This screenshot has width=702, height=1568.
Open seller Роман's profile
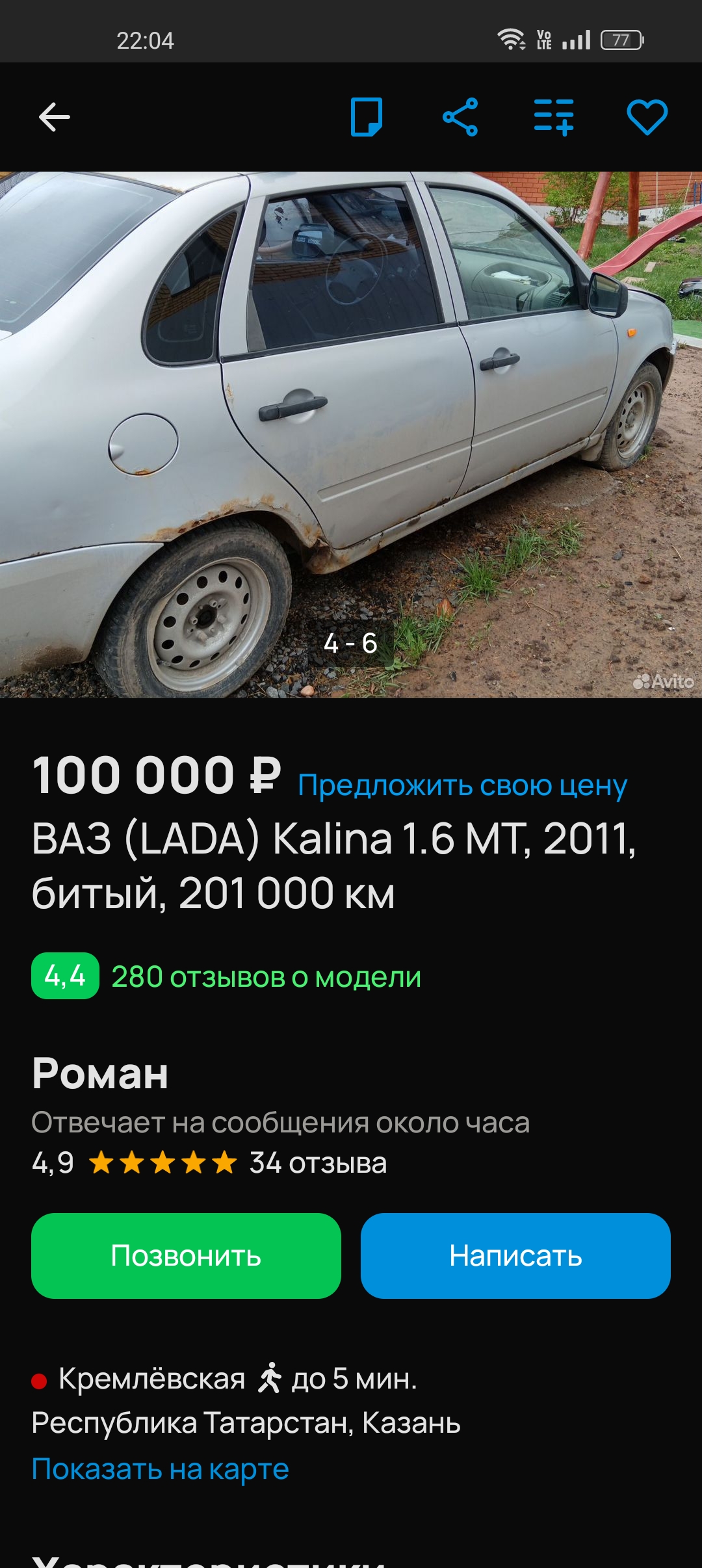coord(100,1073)
